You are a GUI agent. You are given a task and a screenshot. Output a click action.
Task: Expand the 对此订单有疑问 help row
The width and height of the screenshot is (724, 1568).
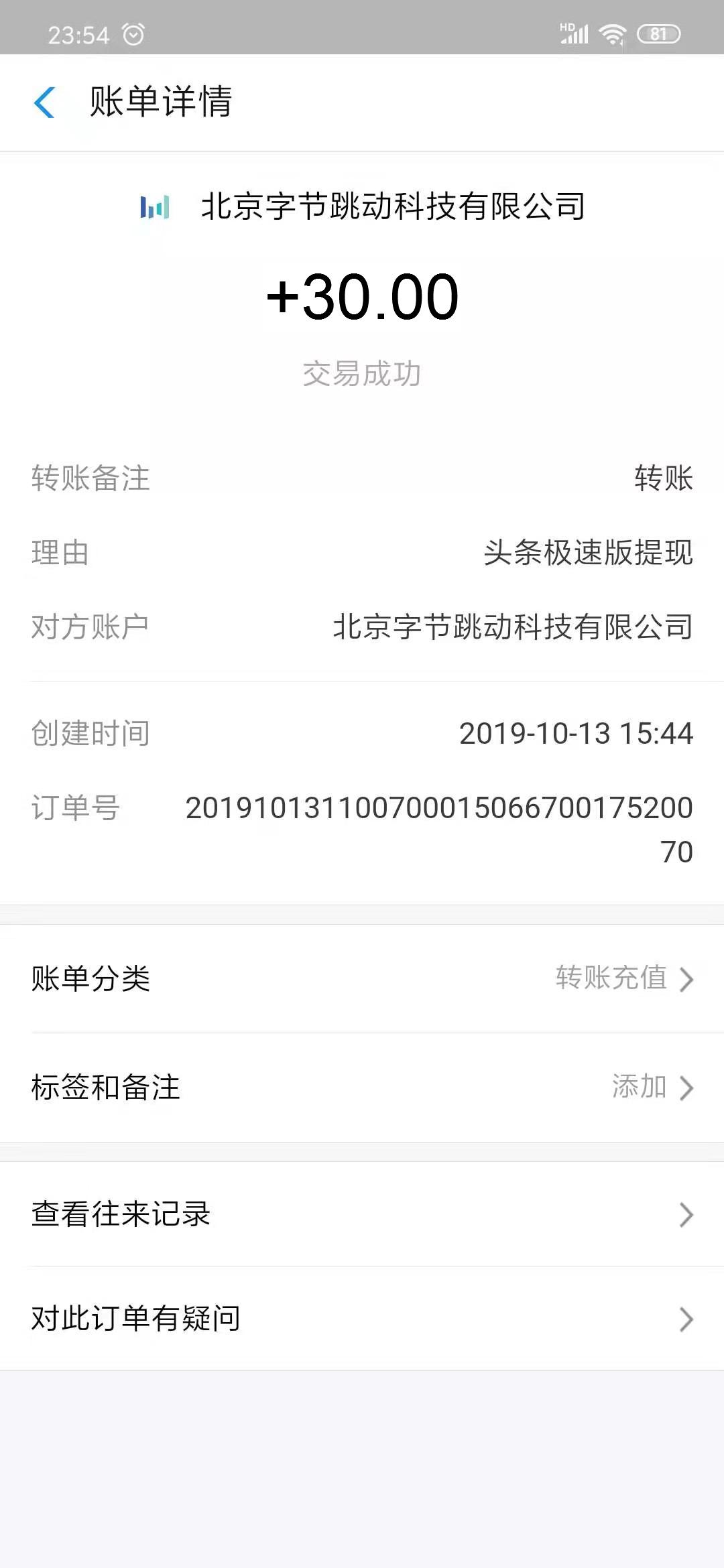362,1320
